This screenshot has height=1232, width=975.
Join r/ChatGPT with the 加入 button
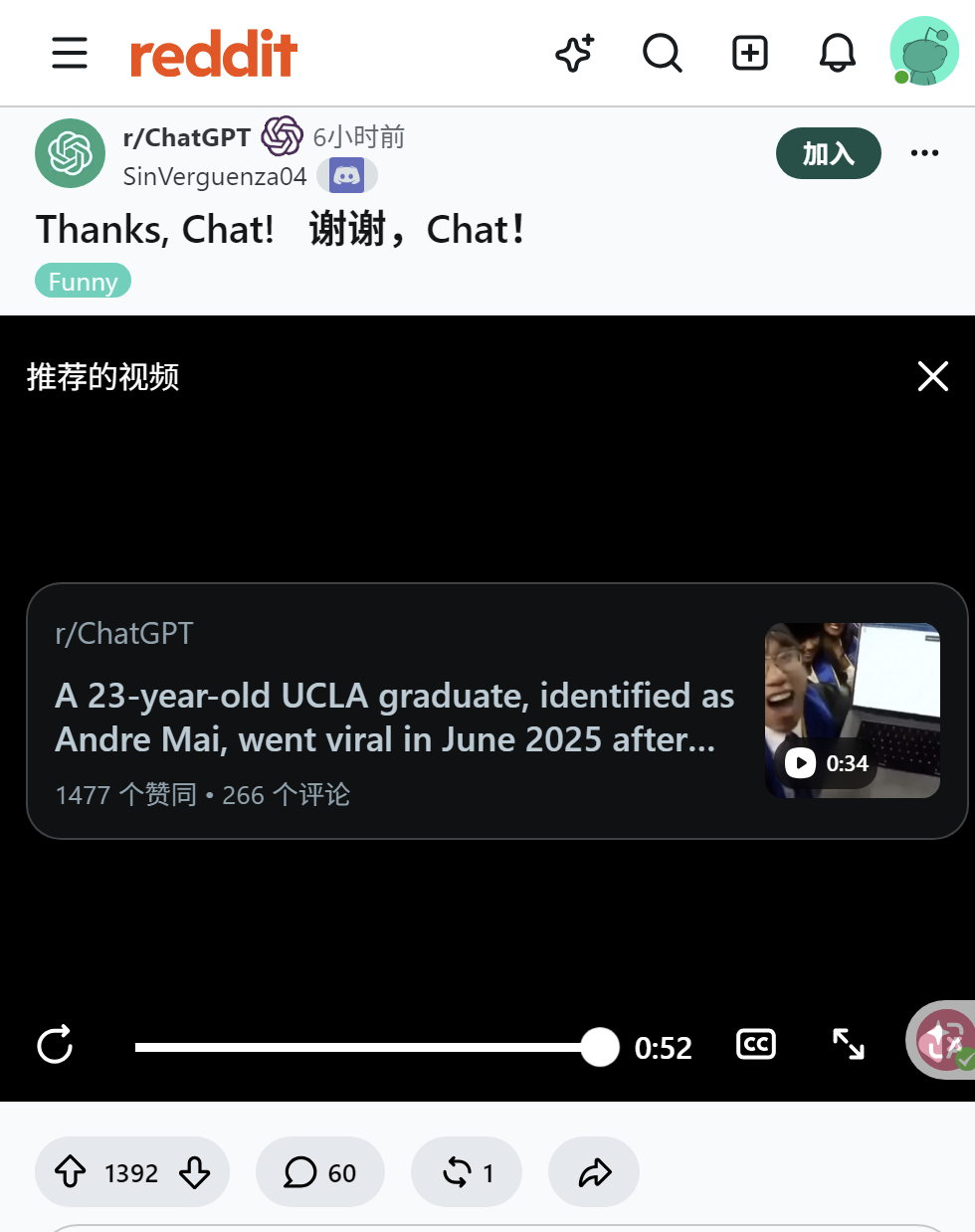click(x=829, y=153)
